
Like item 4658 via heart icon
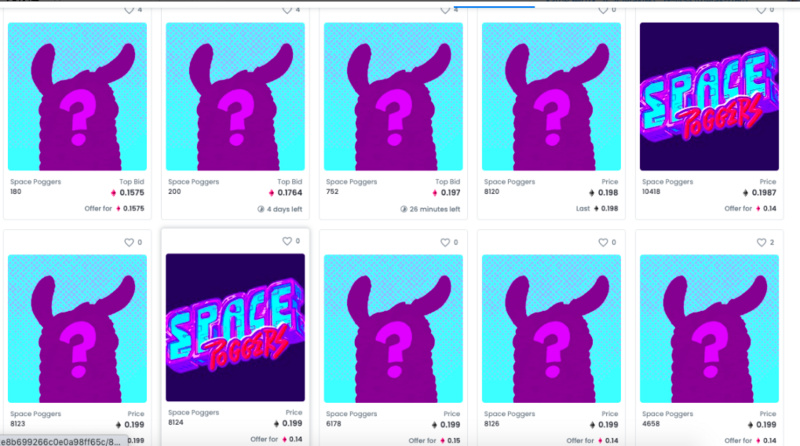click(759, 242)
